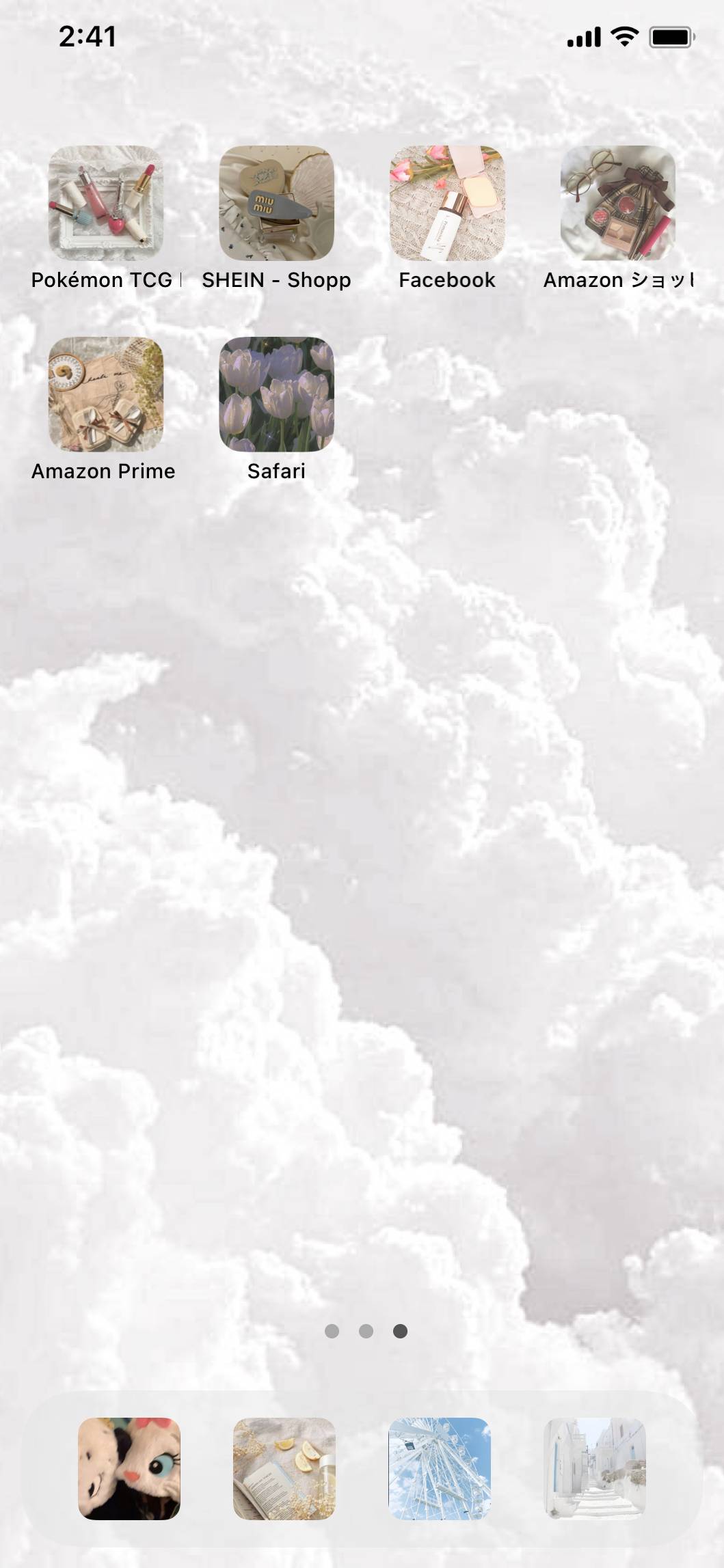
Task: Launch the SHEIN - Shopp app
Action: click(276, 203)
